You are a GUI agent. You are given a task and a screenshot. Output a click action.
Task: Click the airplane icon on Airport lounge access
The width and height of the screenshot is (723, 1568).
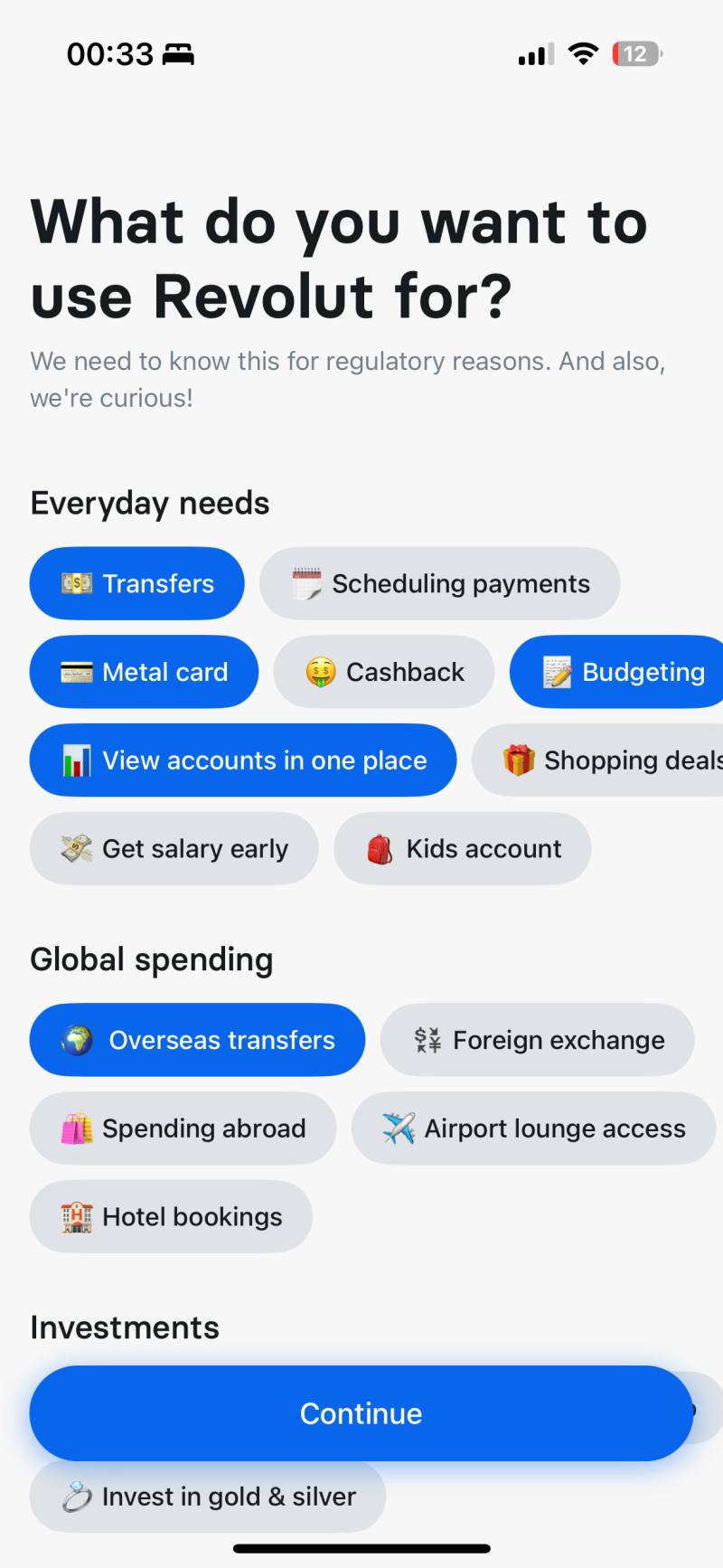tap(399, 1128)
